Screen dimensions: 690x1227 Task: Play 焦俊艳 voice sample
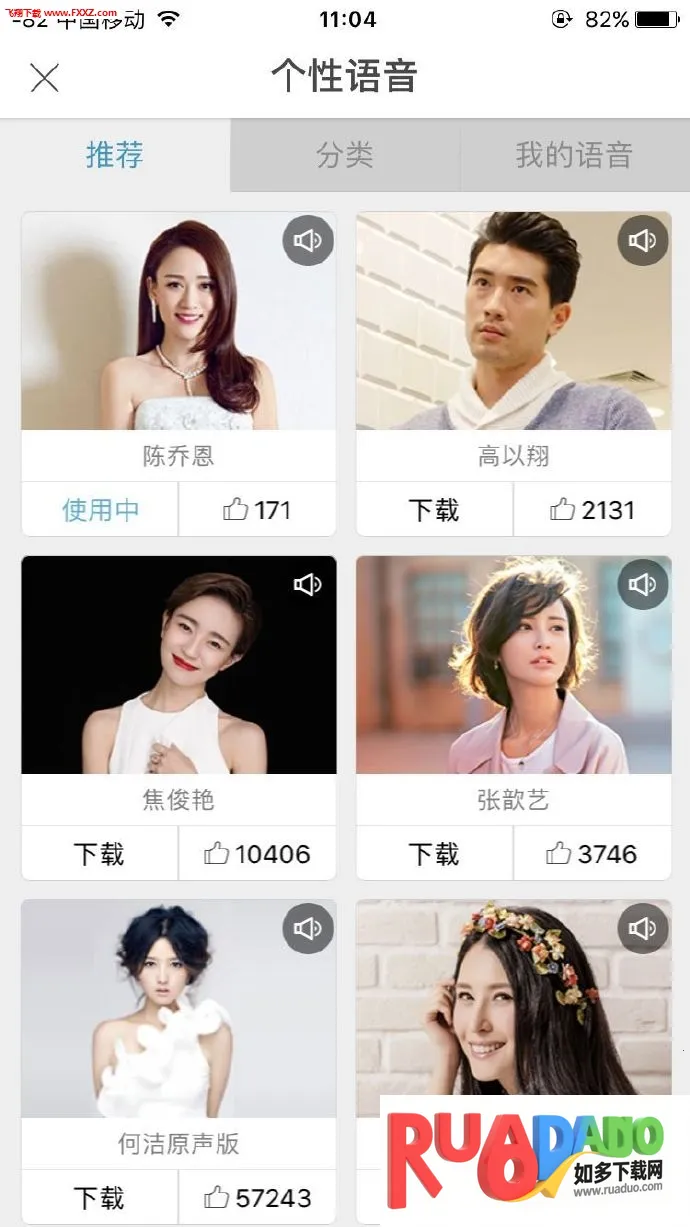click(x=307, y=585)
